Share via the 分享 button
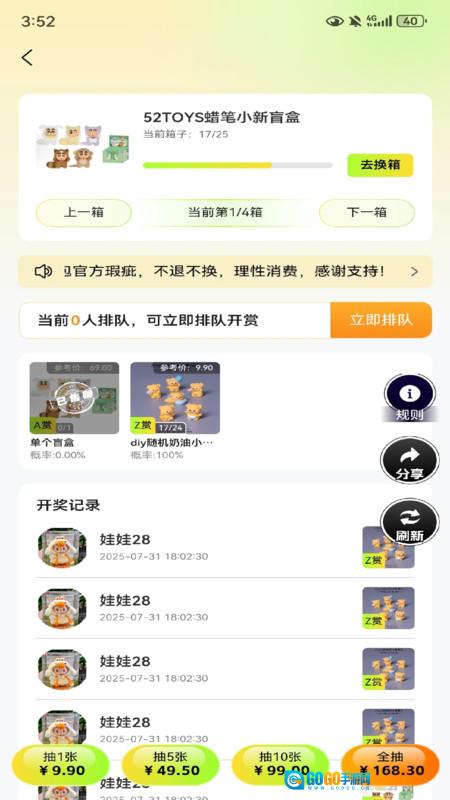 (x=410, y=461)
